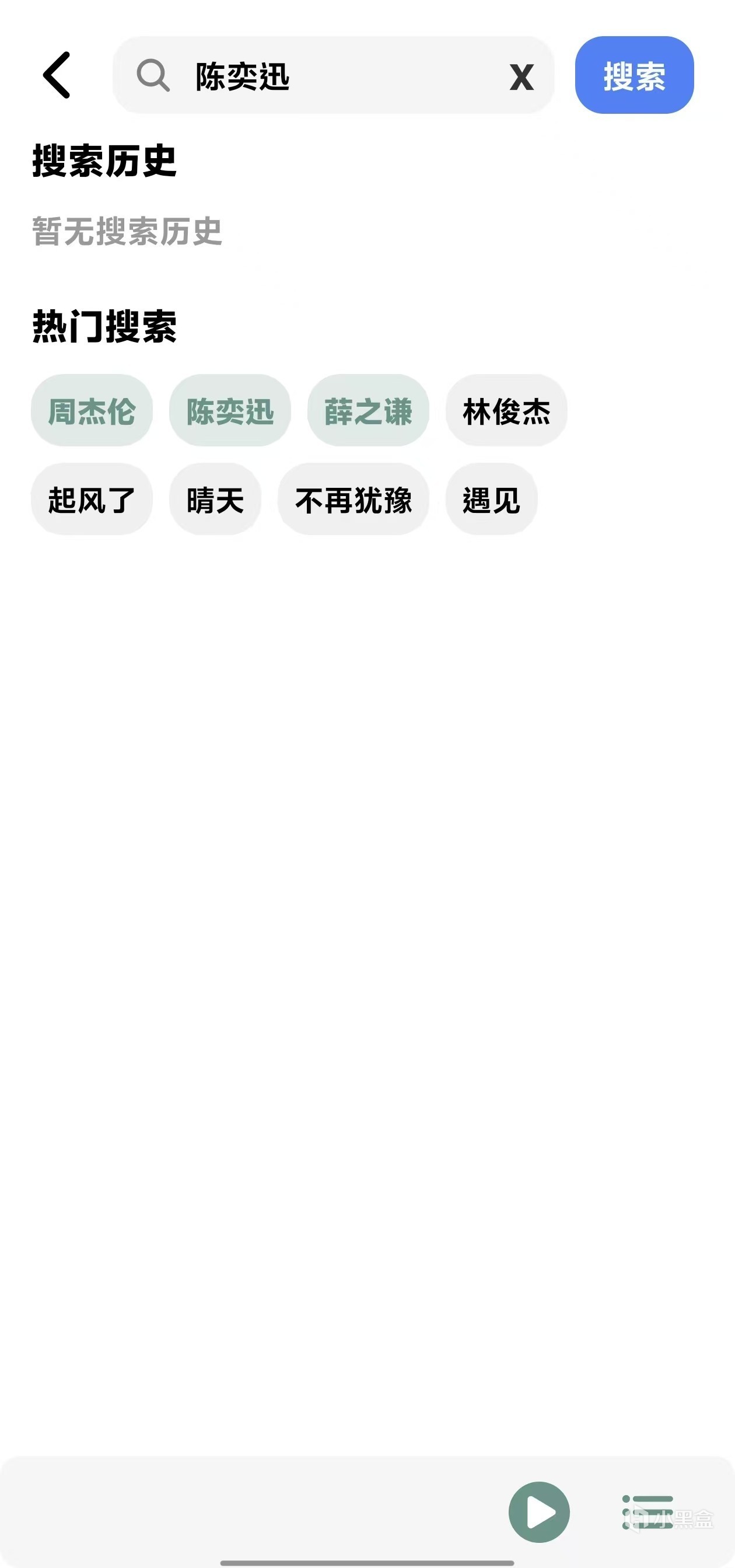This screenshot has height=1568, width=735.
Task: Open the playlist queue icon
Action: tap(647, 1512)
